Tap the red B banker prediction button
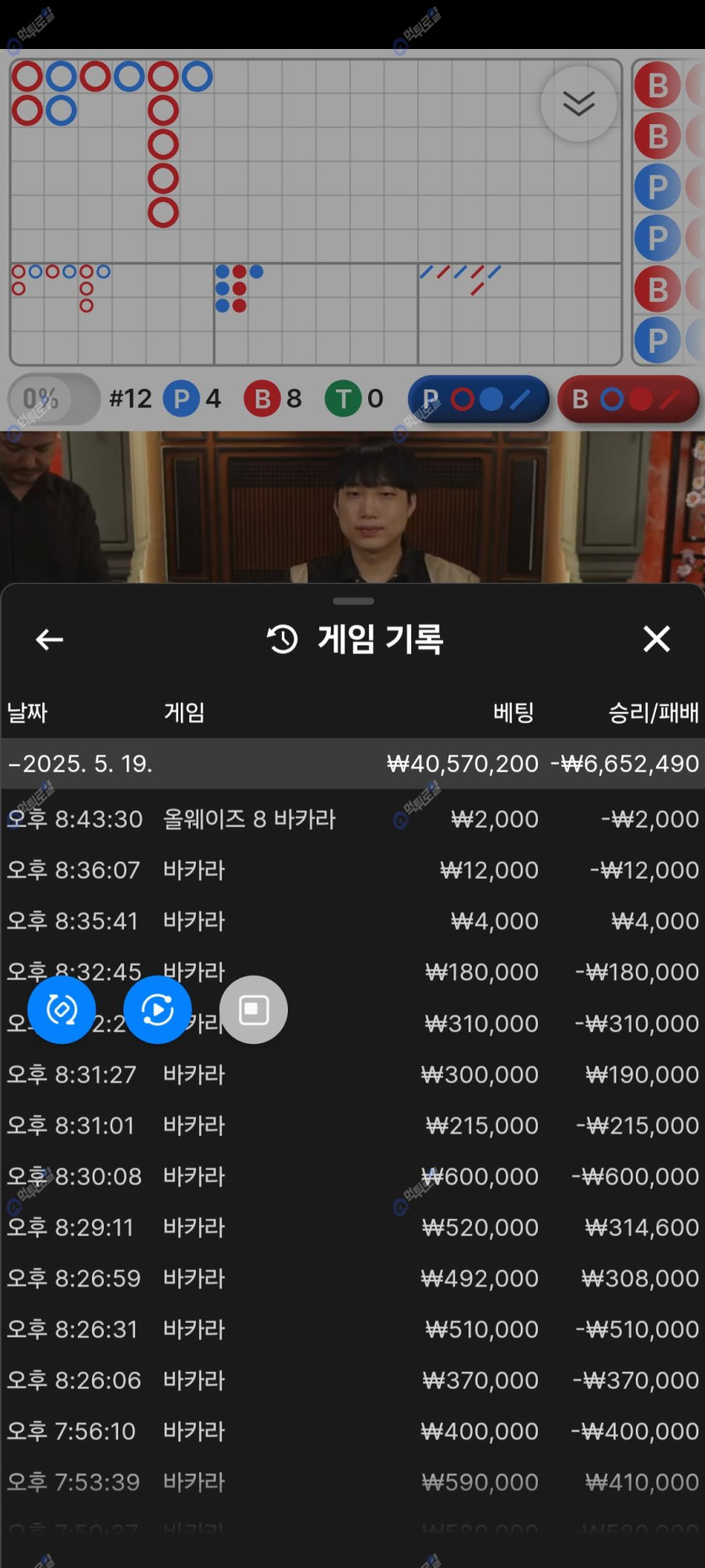The width and height of the screenshot is (705, 1568). 628,399
